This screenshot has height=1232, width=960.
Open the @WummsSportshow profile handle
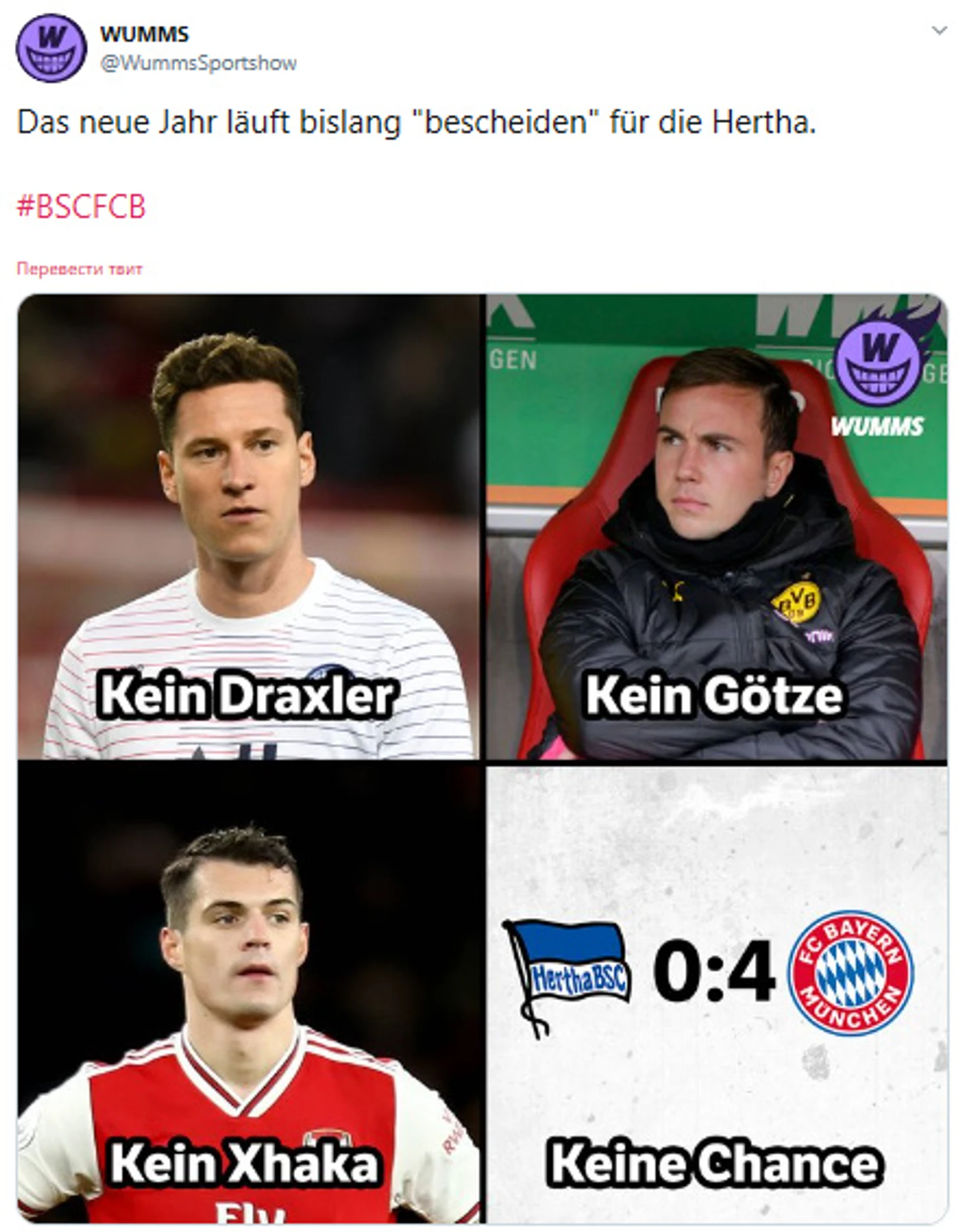[198, 63]
